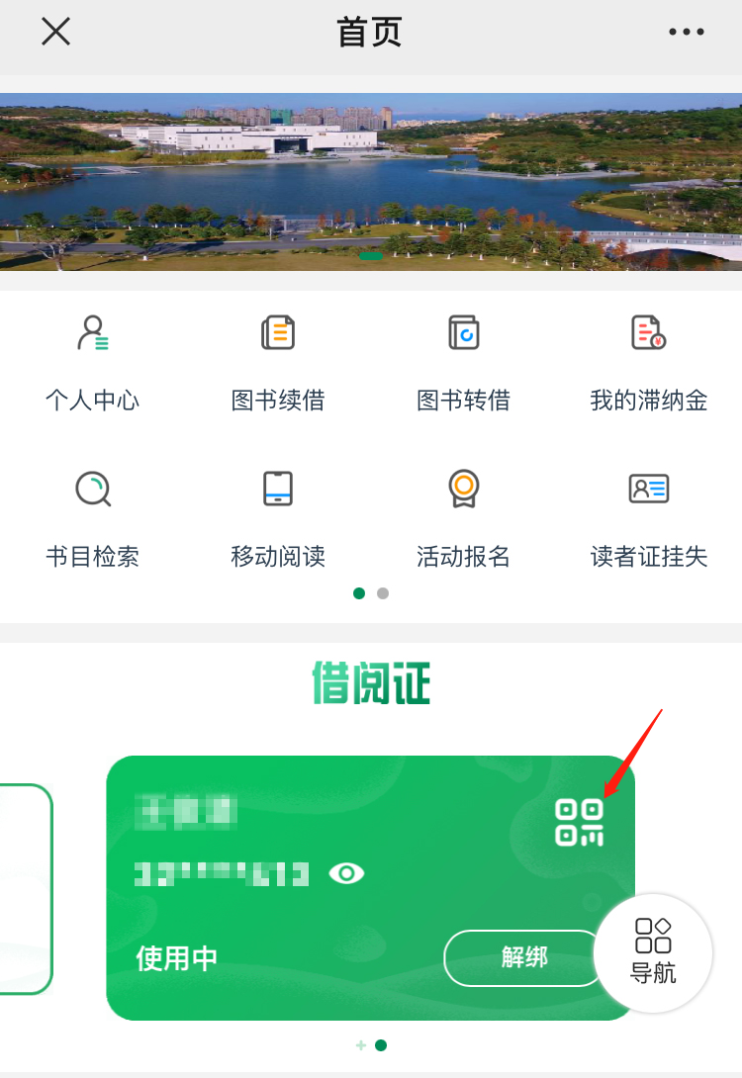Open the three-dot more options menu
742x1078 pixels.
tap(686, 31)
